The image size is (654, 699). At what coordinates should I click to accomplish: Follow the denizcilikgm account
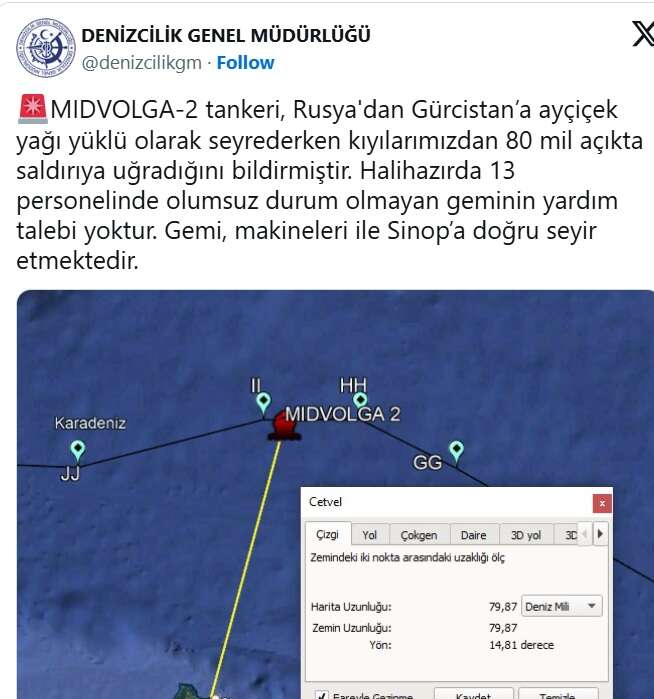(245, 62)
